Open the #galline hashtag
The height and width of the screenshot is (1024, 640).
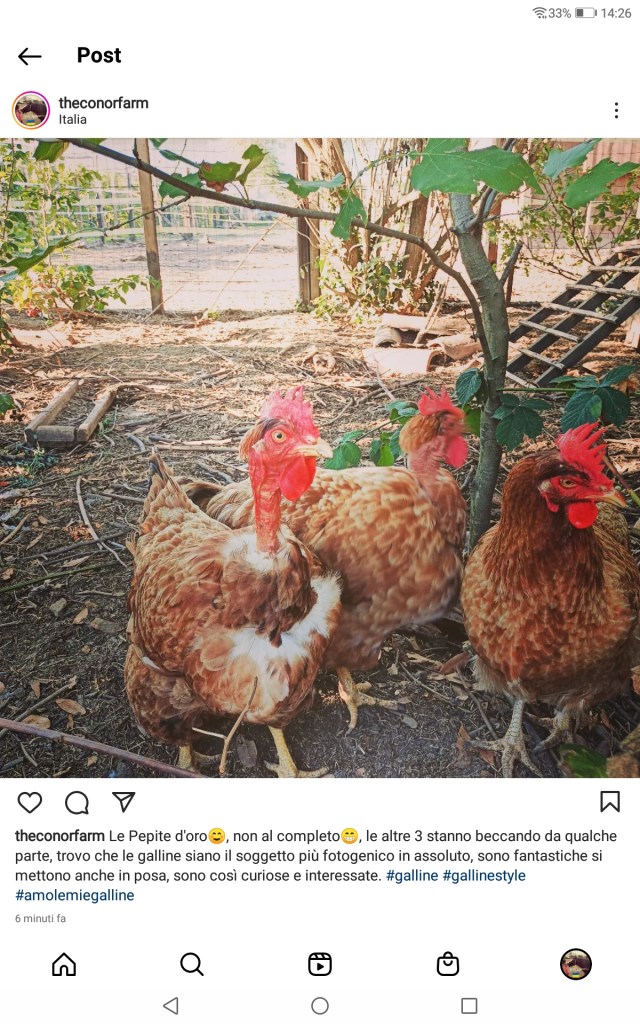pyautogui.click(x=412, y=876)
